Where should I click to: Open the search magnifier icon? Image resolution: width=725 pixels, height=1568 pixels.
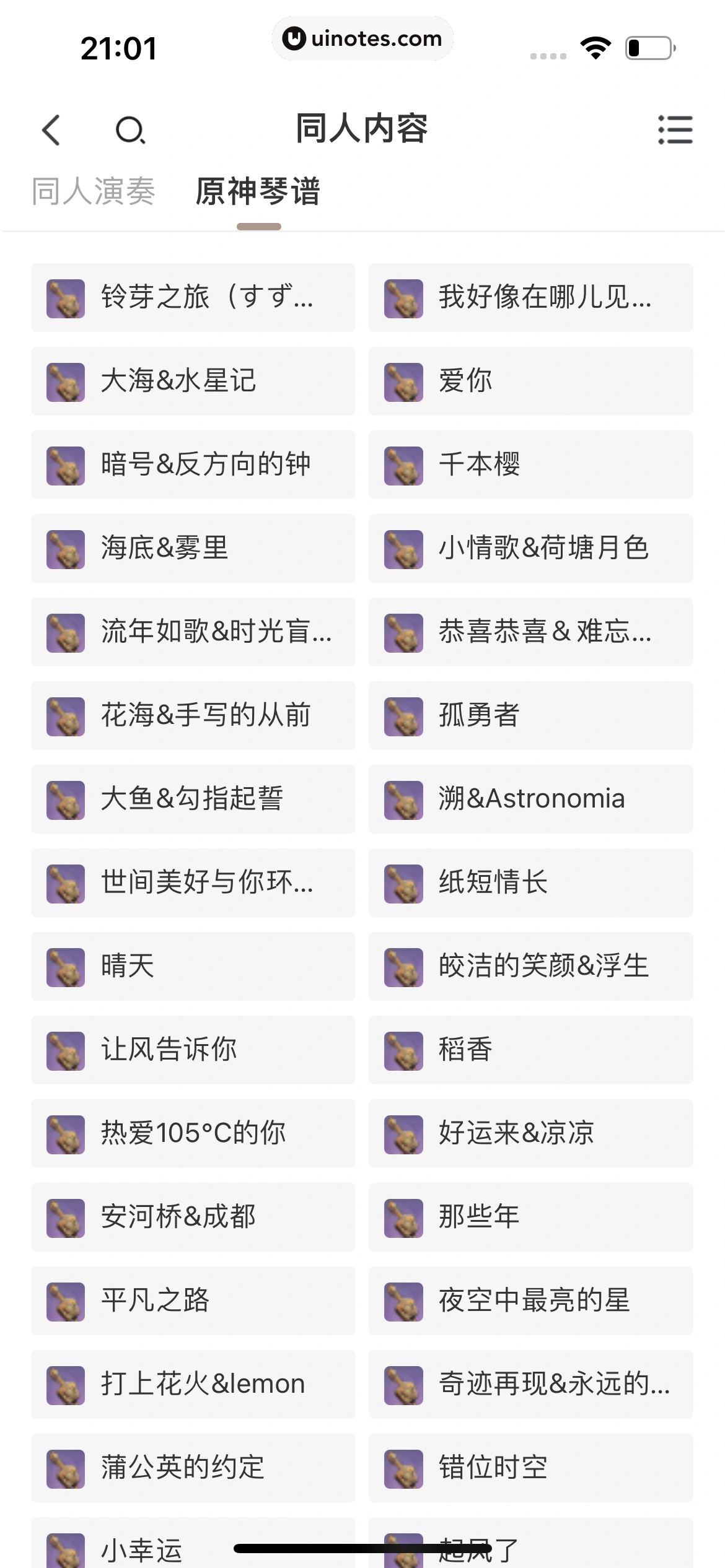click(130, 130)
